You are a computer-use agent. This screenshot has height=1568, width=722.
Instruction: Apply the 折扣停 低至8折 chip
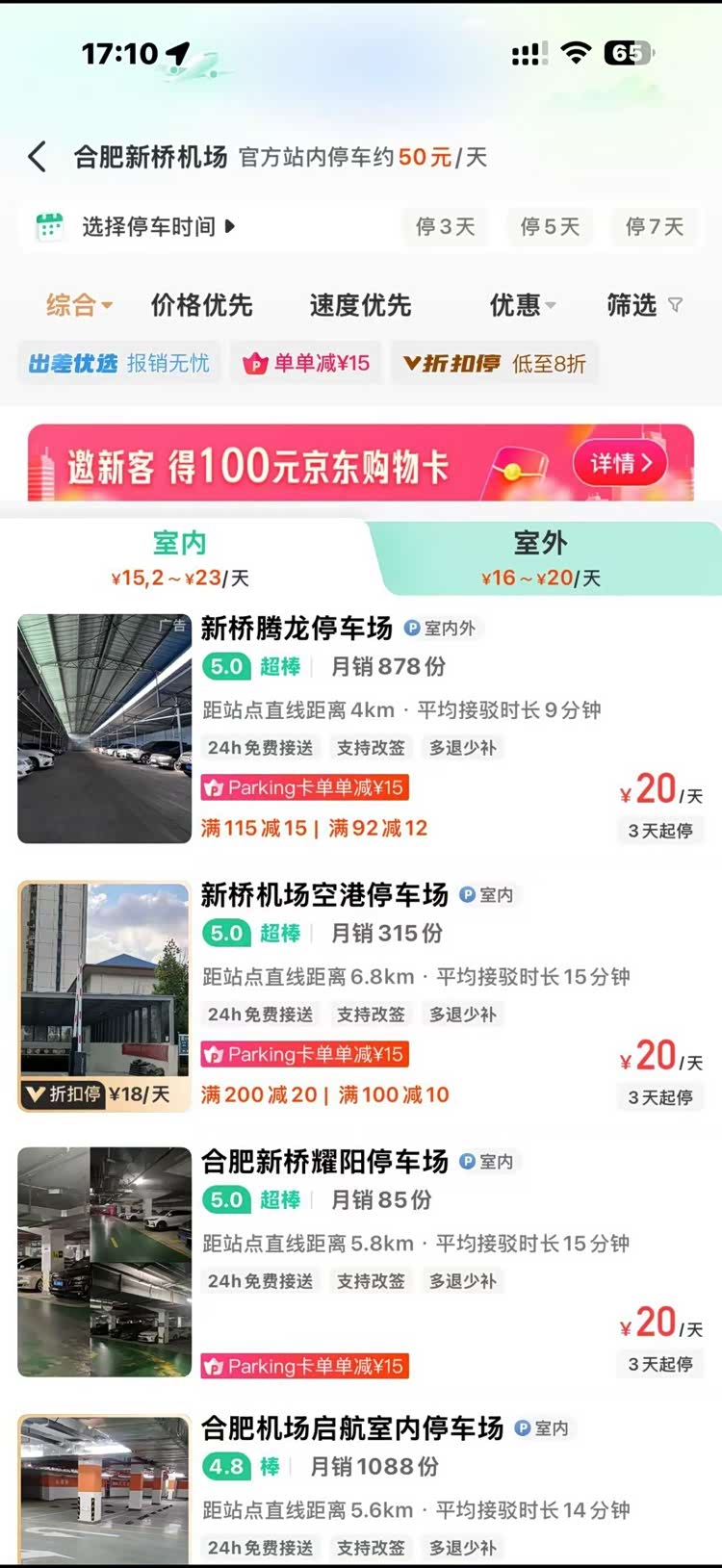pos(494,363)
